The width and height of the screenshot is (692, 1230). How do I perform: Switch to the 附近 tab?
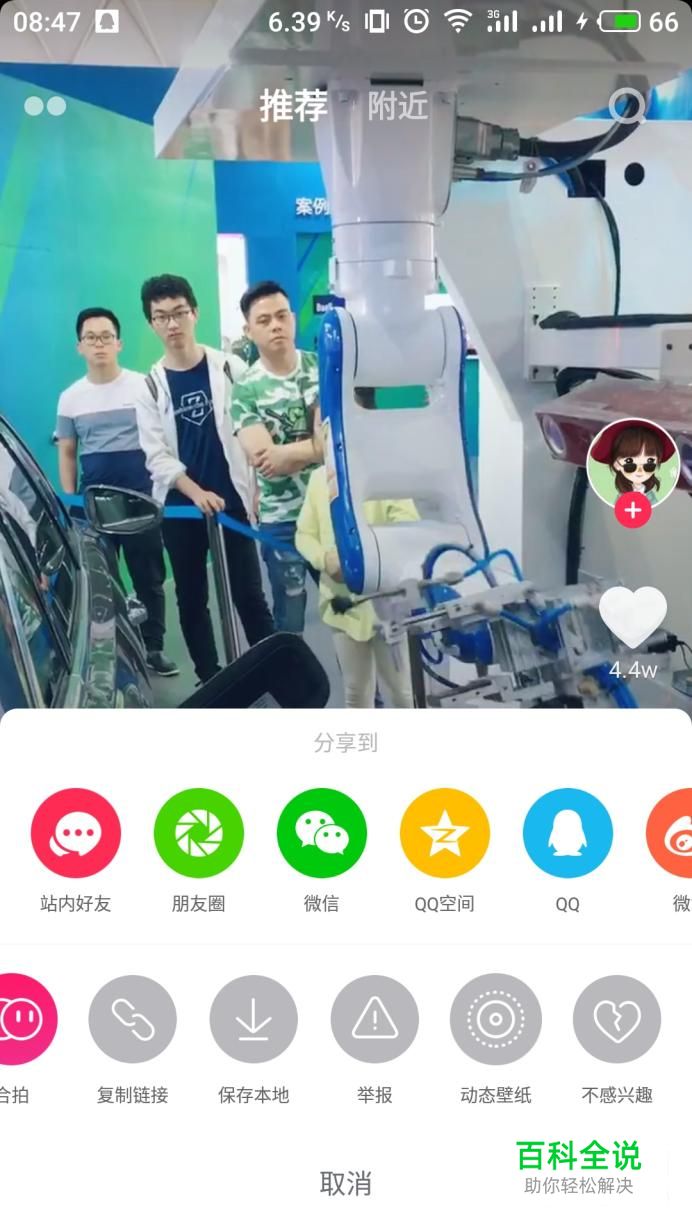pos(398,106)
